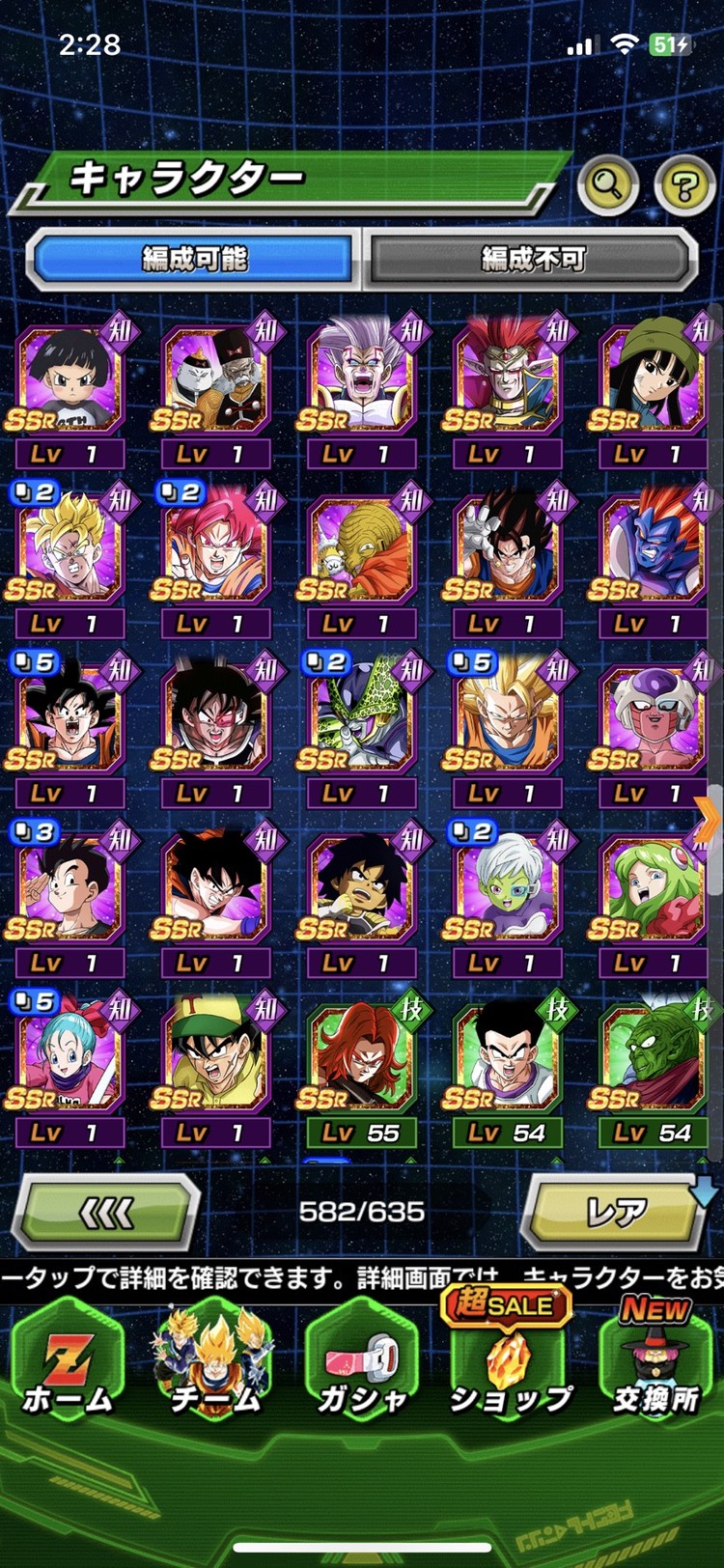Switch to the 編成不可 tab
Viewport: 724px width, 1568px height.
[x=532, y=259]
